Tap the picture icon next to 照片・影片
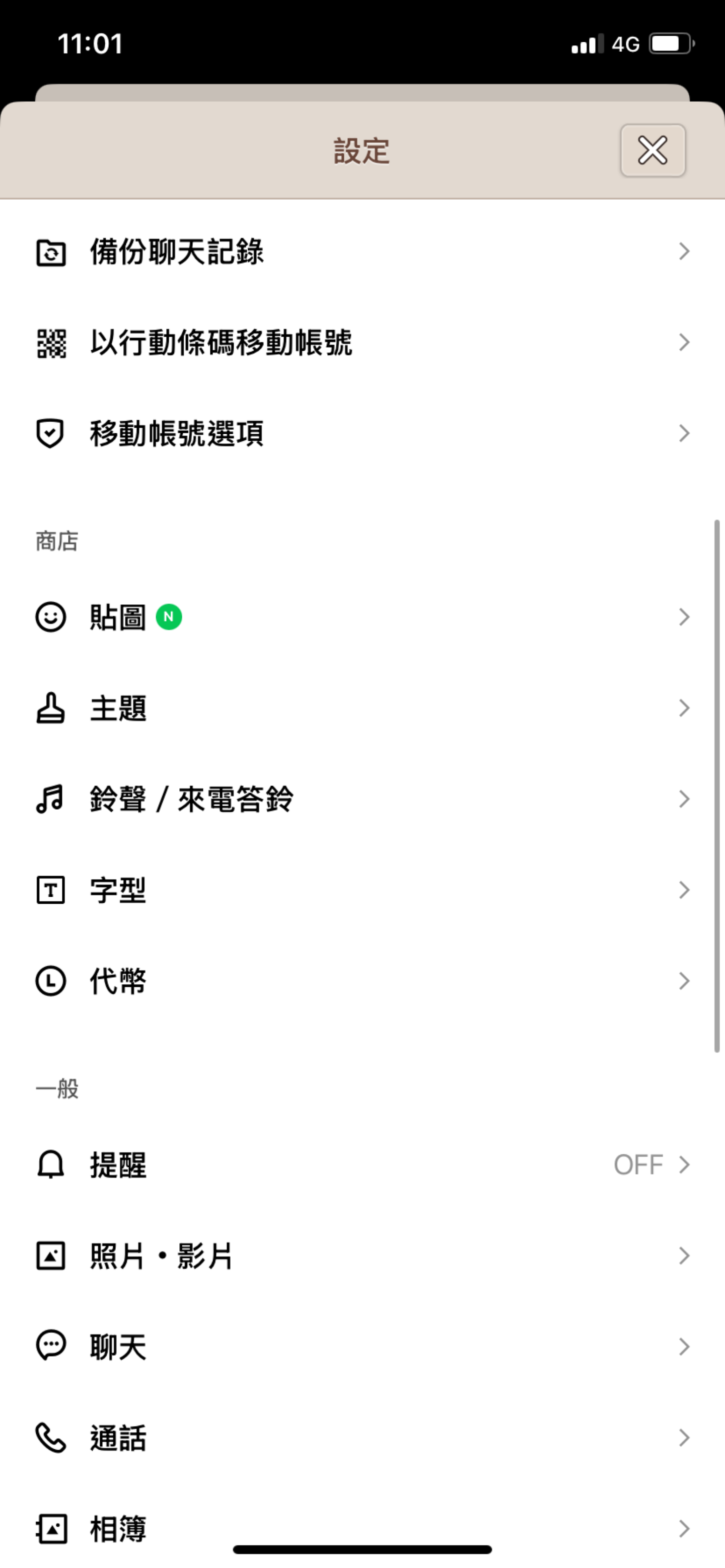Viewport: 725px width, 1568px height. pos(50,1255)
